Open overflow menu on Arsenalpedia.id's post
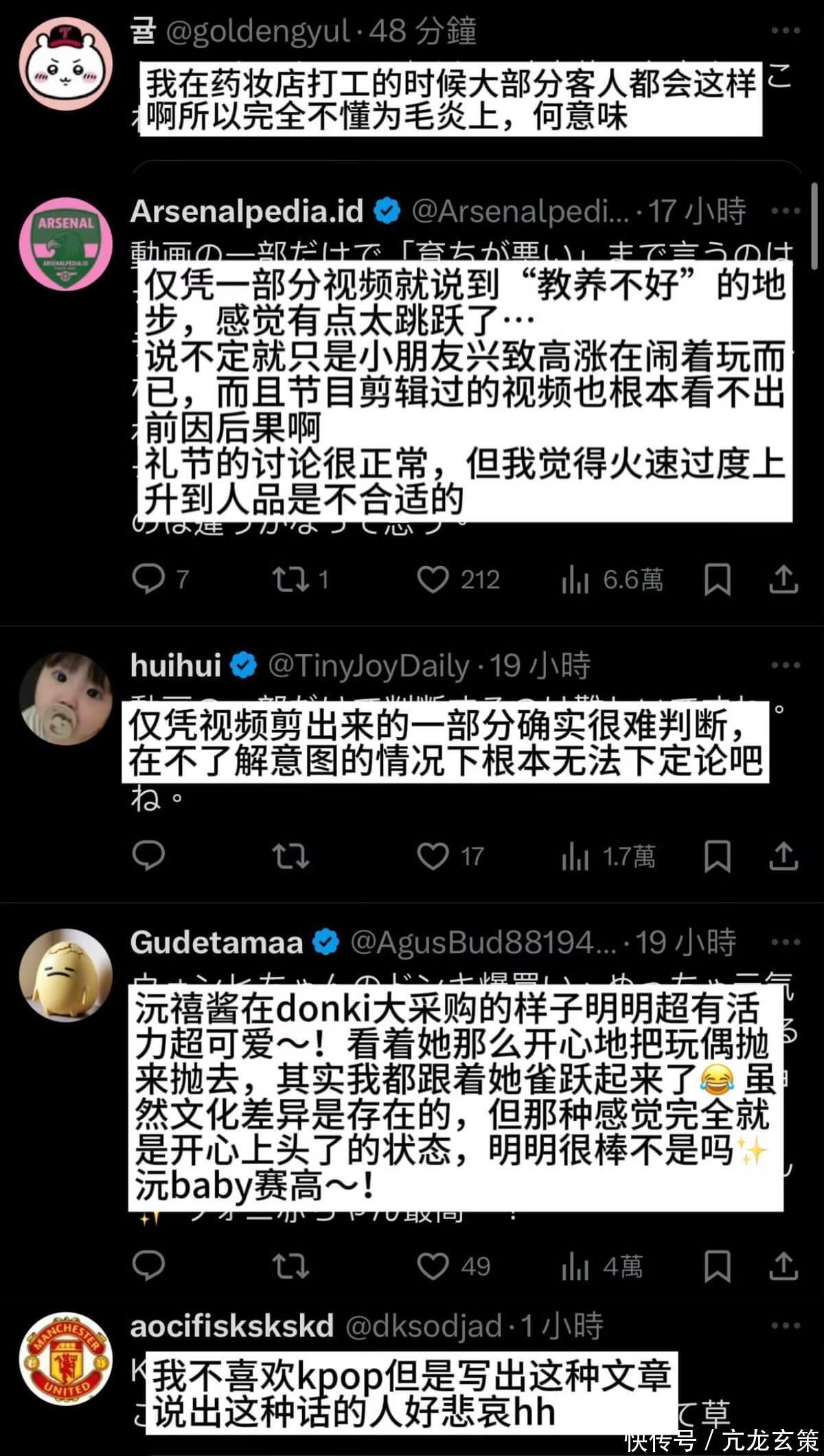The image size is (824, 1456). click(x=786, y=211)
